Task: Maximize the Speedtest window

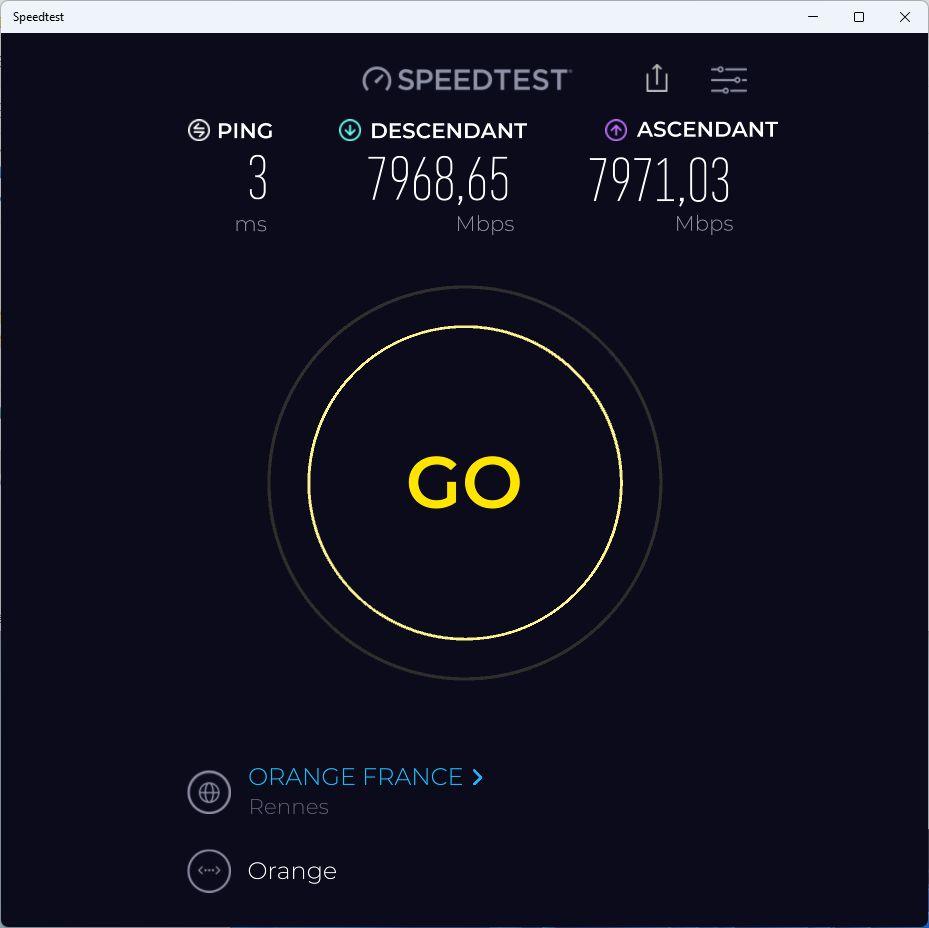Action: coord(858,17)
